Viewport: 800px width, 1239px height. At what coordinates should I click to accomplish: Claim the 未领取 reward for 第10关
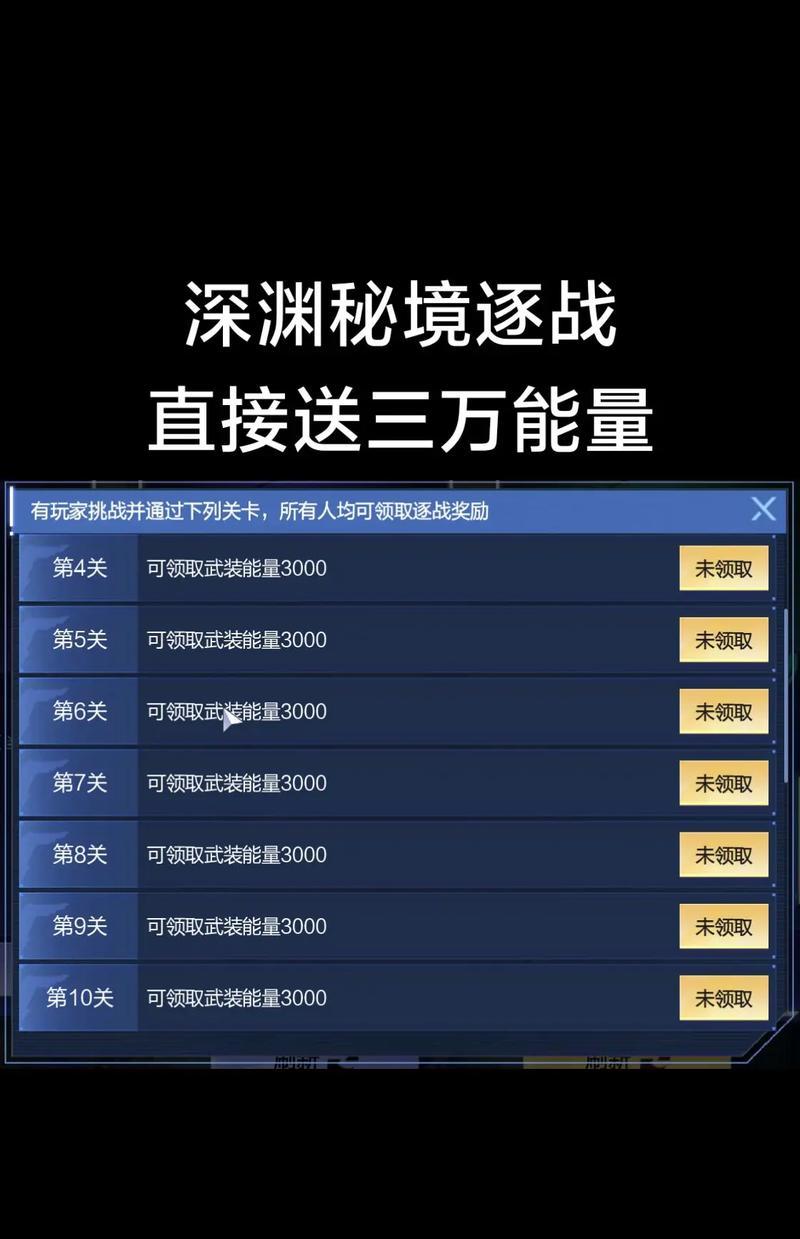point(723,997)
